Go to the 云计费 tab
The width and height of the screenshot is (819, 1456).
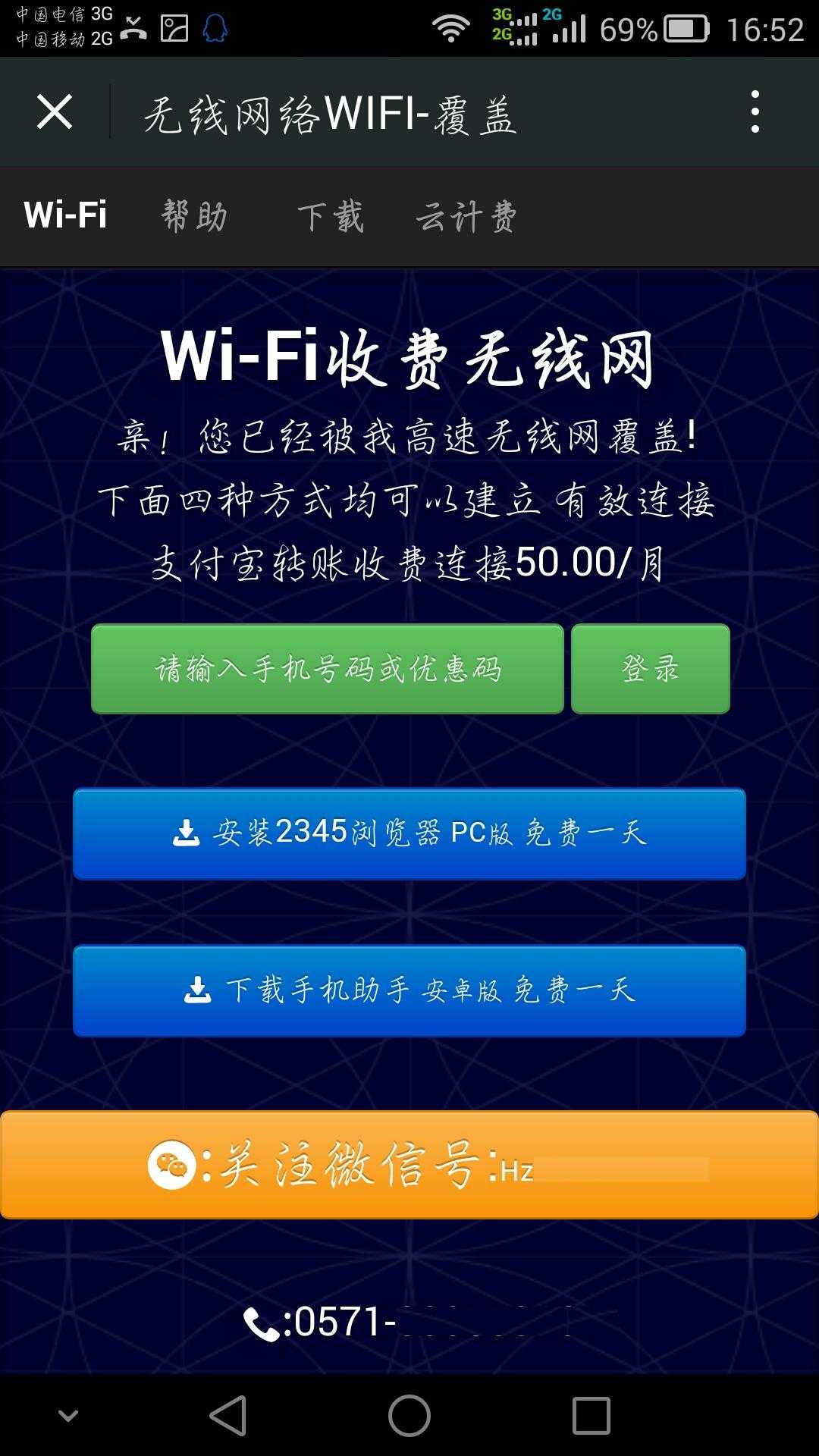466,217
